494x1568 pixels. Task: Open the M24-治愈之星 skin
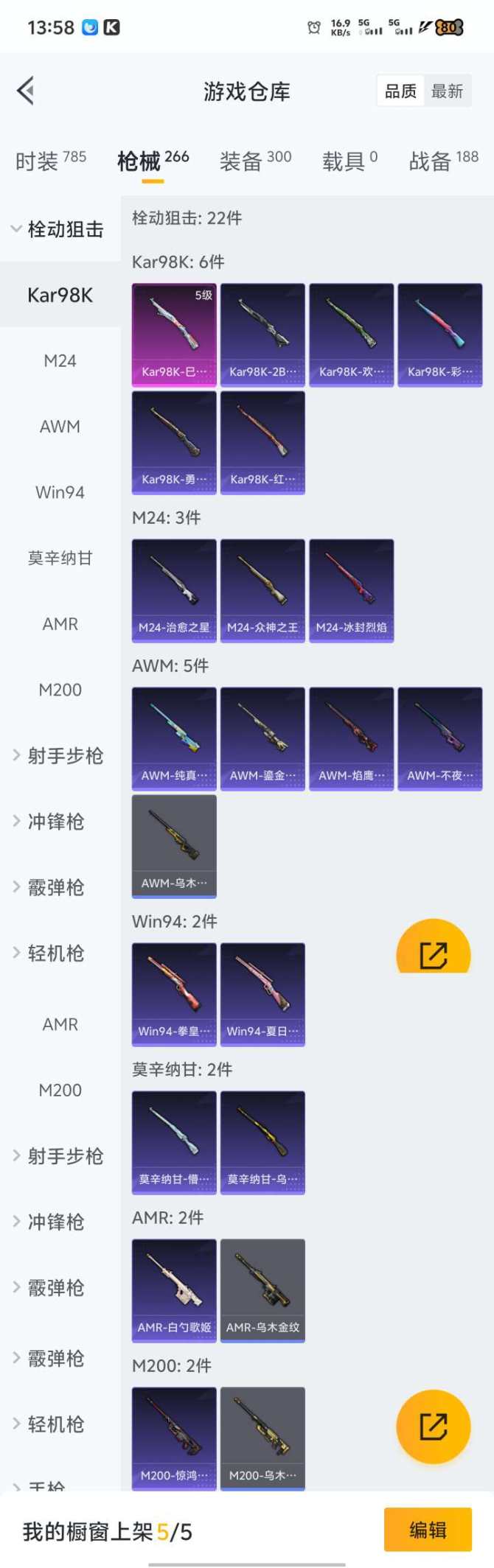(x=174, y=590)
